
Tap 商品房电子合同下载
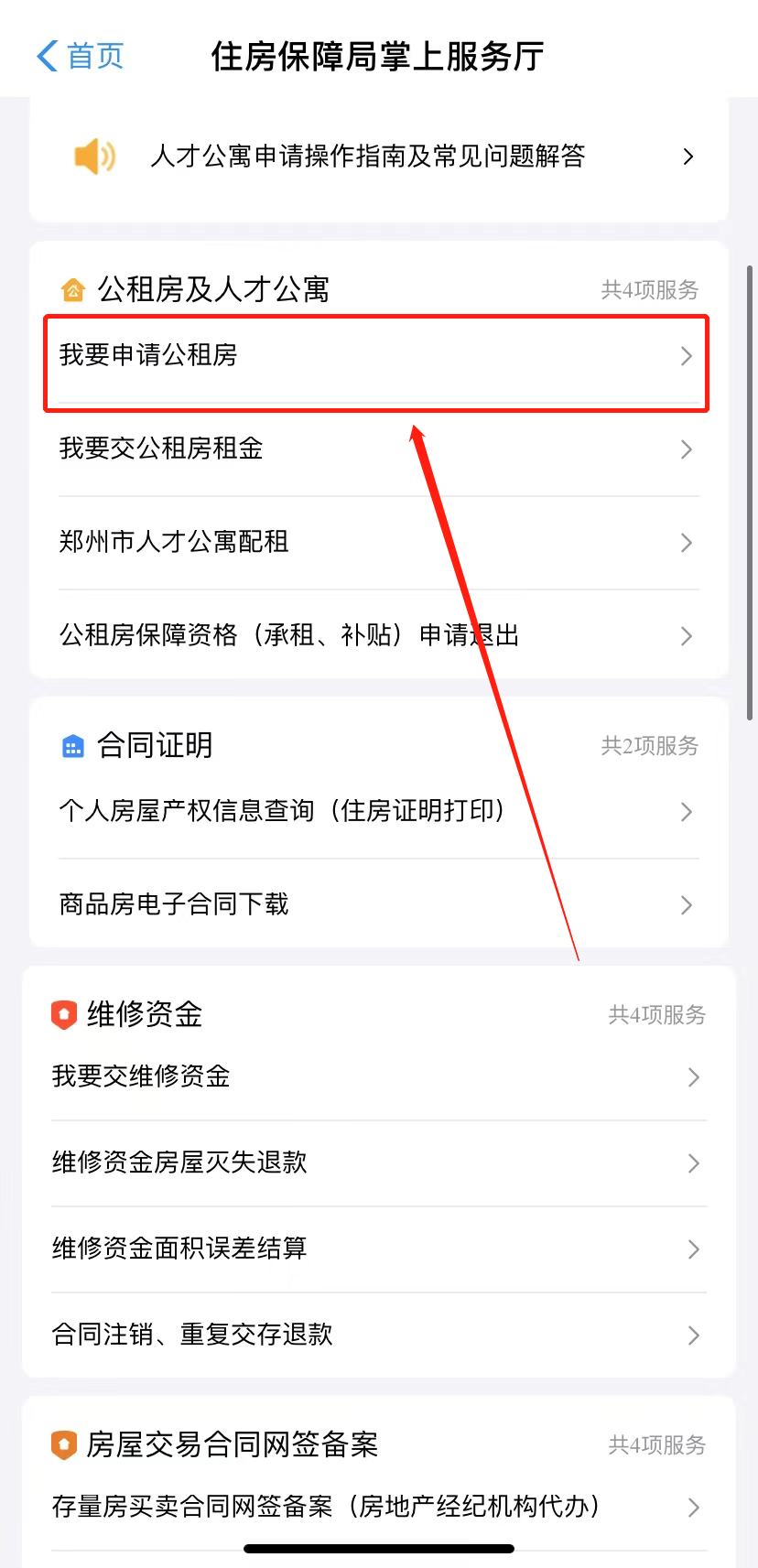pyautogui.click(x=377, y=905)
